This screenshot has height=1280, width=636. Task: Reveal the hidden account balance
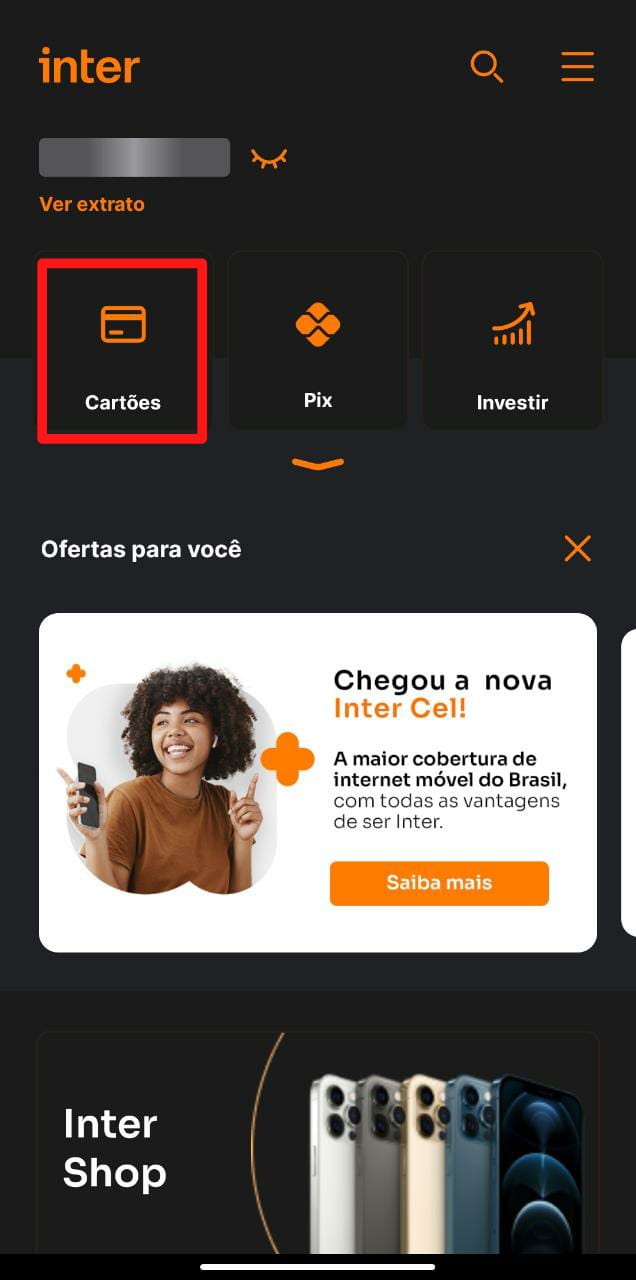(x=269, y=158)
